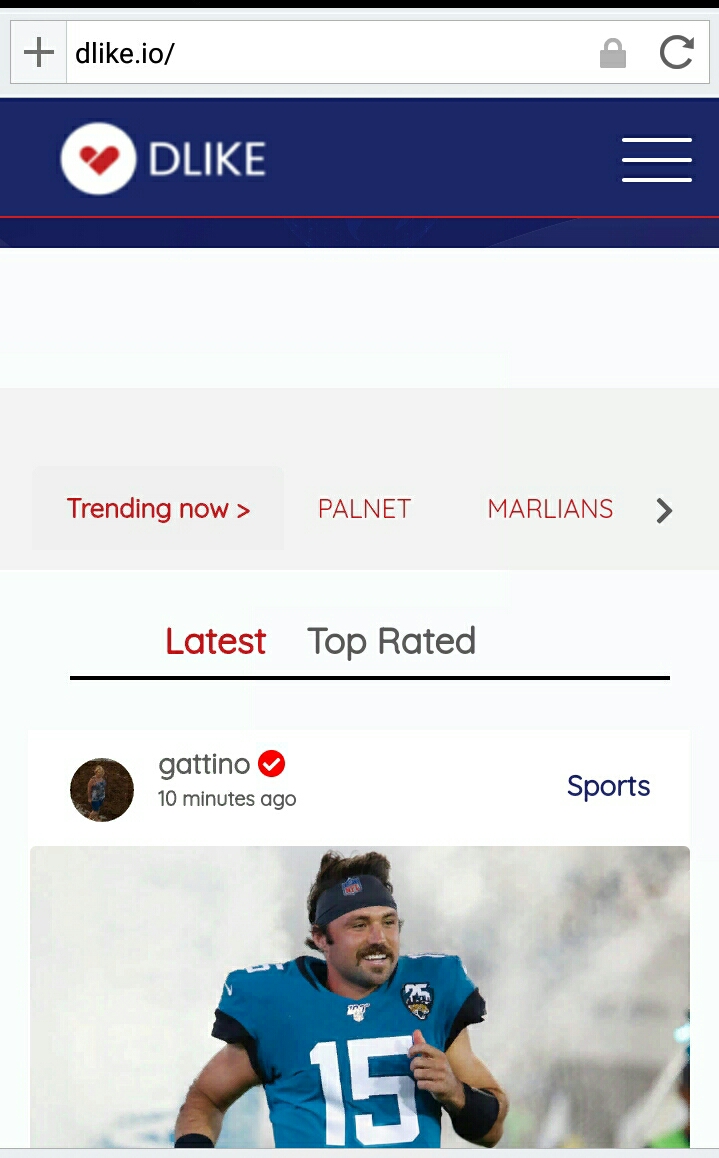The image size is (719, 1158).
Task: Show more trending tags with arrow
Action: click(x=664, y=511)
